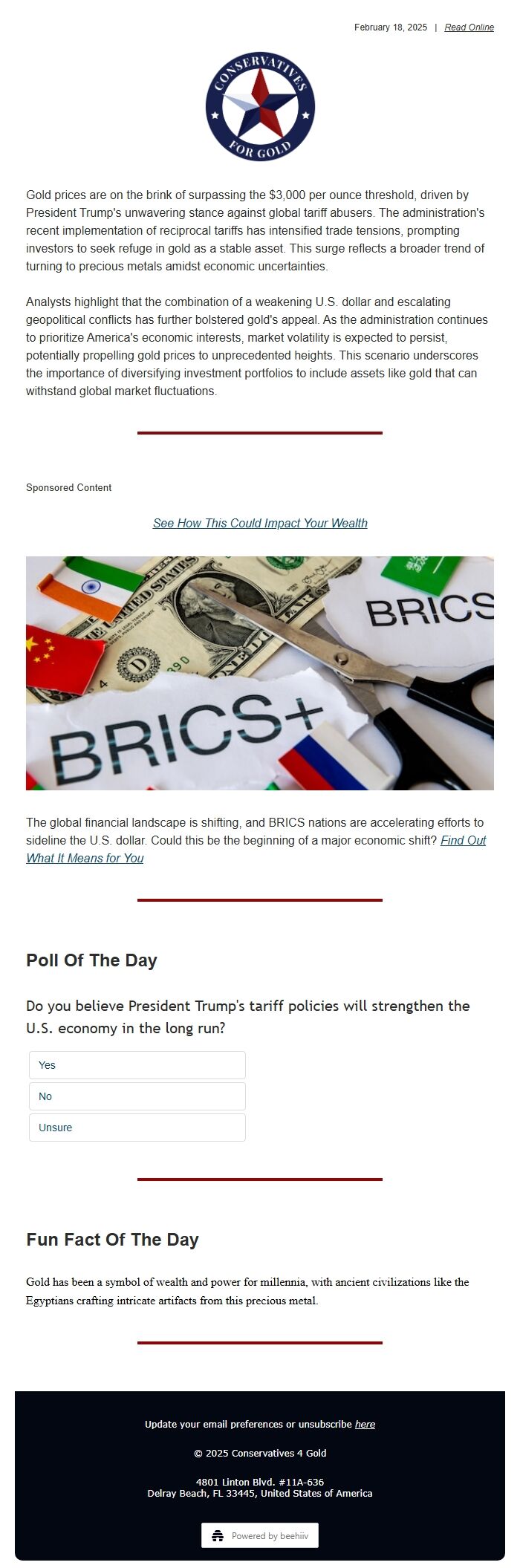Follow 'See How This Could Impact Your Wealth' link
This screenshot has width=520, height=1568.
click(x=260, y=523)
